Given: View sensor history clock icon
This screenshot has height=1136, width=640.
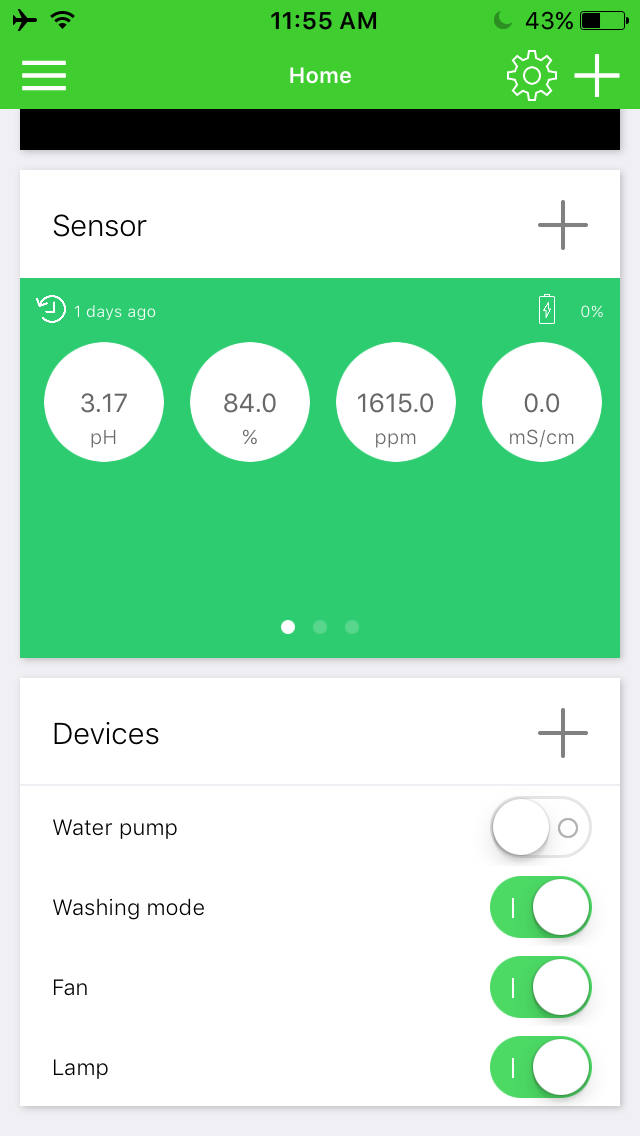Looking at the screenshot, I should 51,309.
